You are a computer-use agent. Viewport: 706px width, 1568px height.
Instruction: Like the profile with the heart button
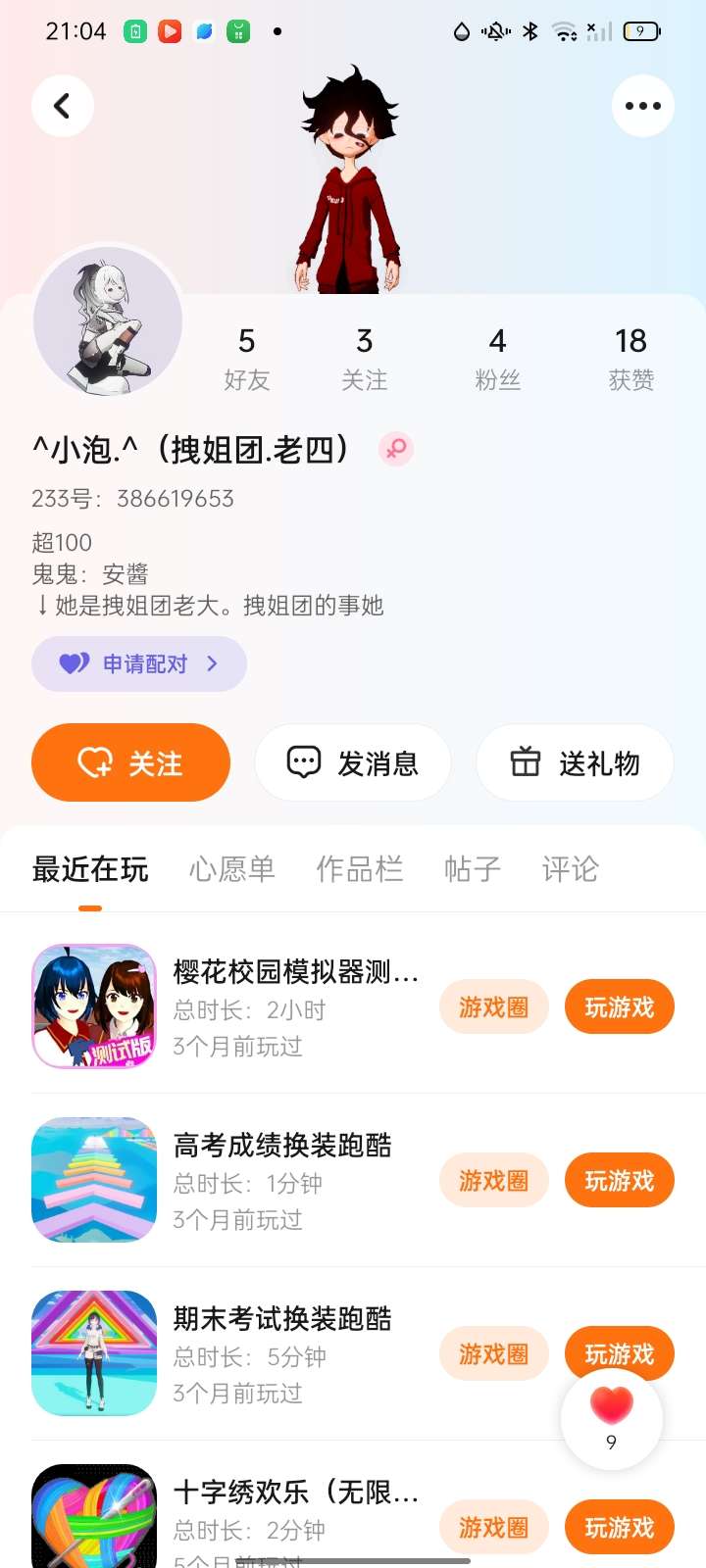pyautogui.click(x=612, y=1416)
